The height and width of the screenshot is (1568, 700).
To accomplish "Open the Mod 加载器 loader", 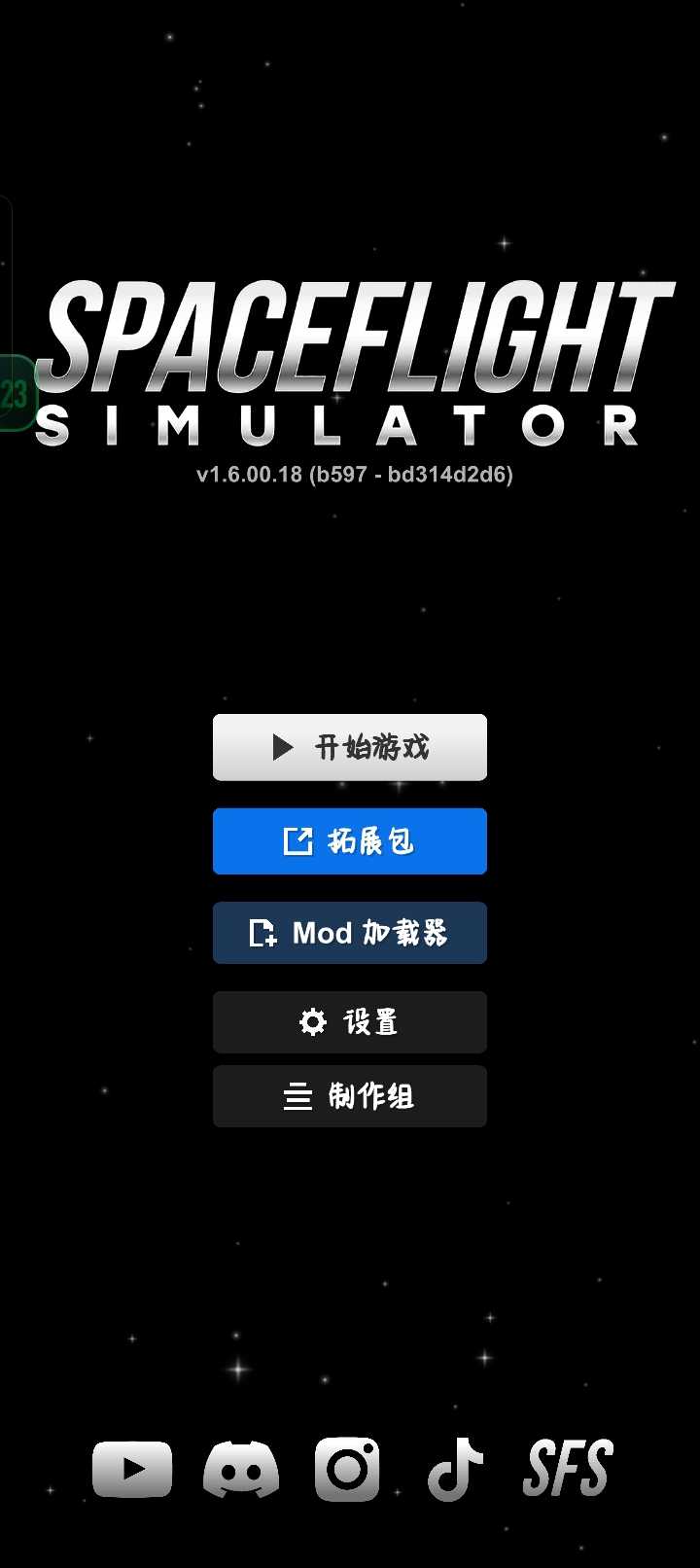I will click(x=350, y=933).
